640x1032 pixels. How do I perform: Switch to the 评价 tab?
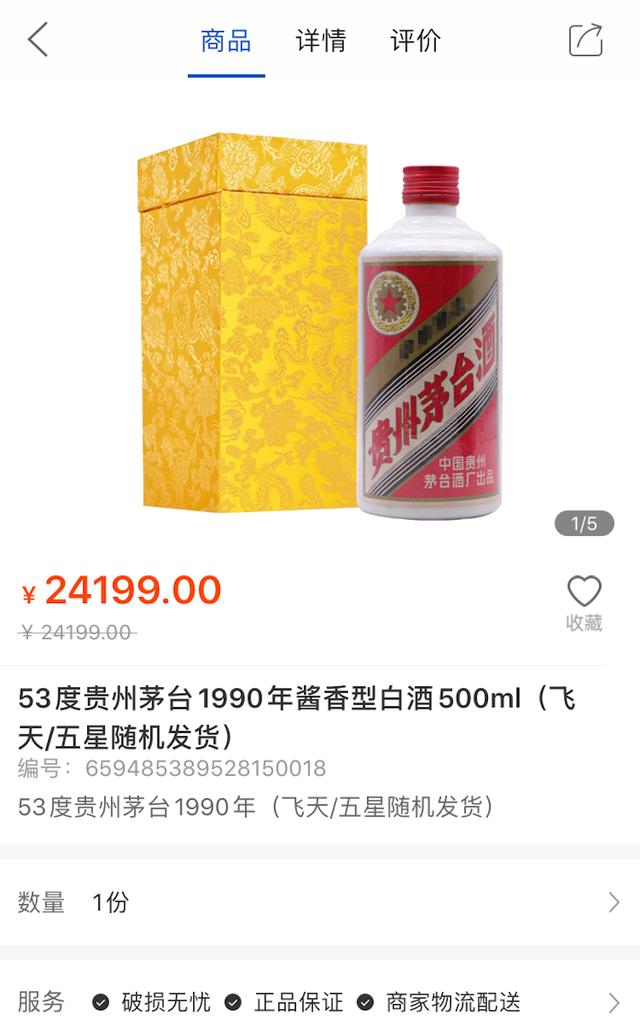[x=415, y=42]
